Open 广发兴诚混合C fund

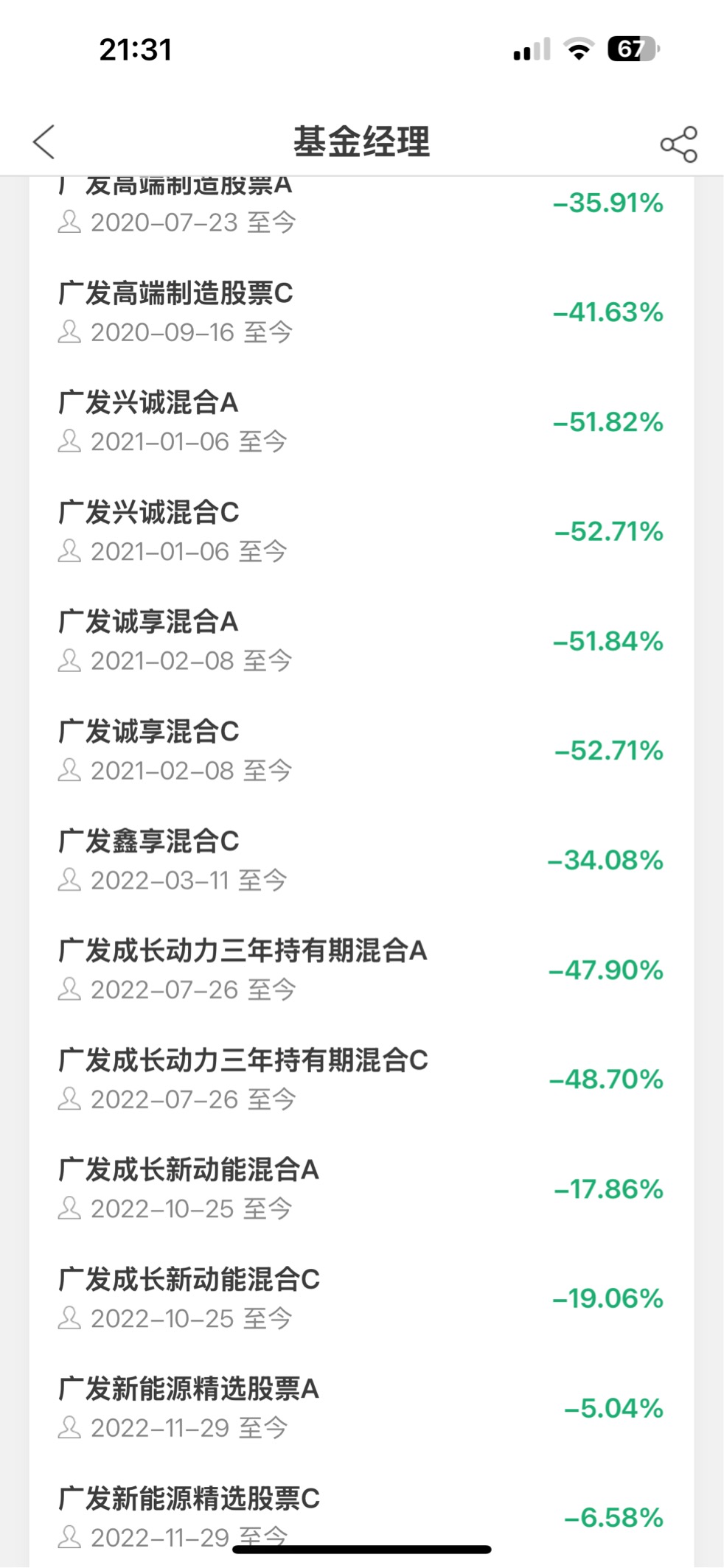361,531
